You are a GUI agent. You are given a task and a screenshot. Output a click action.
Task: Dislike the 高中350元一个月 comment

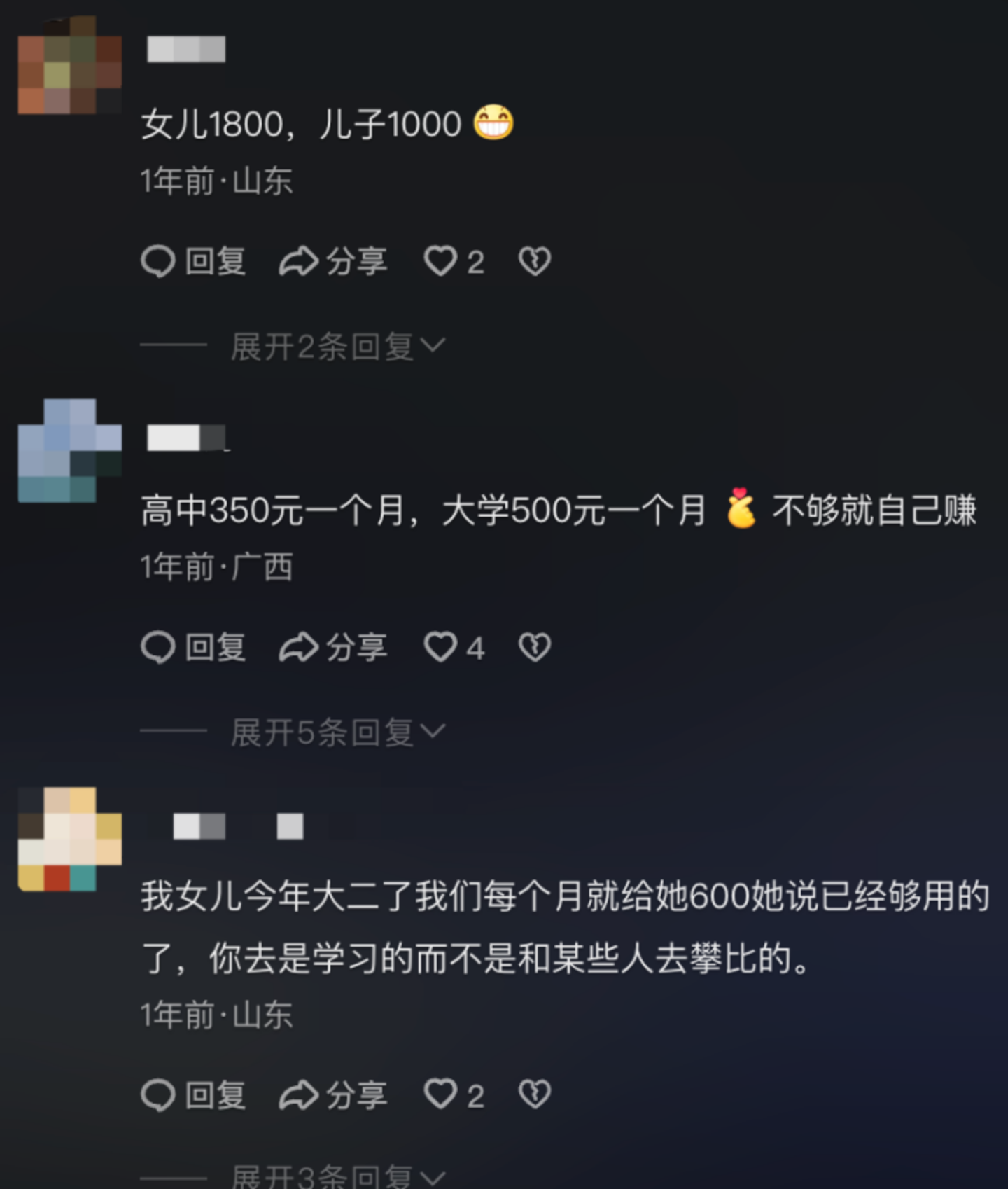coord(535,647)
